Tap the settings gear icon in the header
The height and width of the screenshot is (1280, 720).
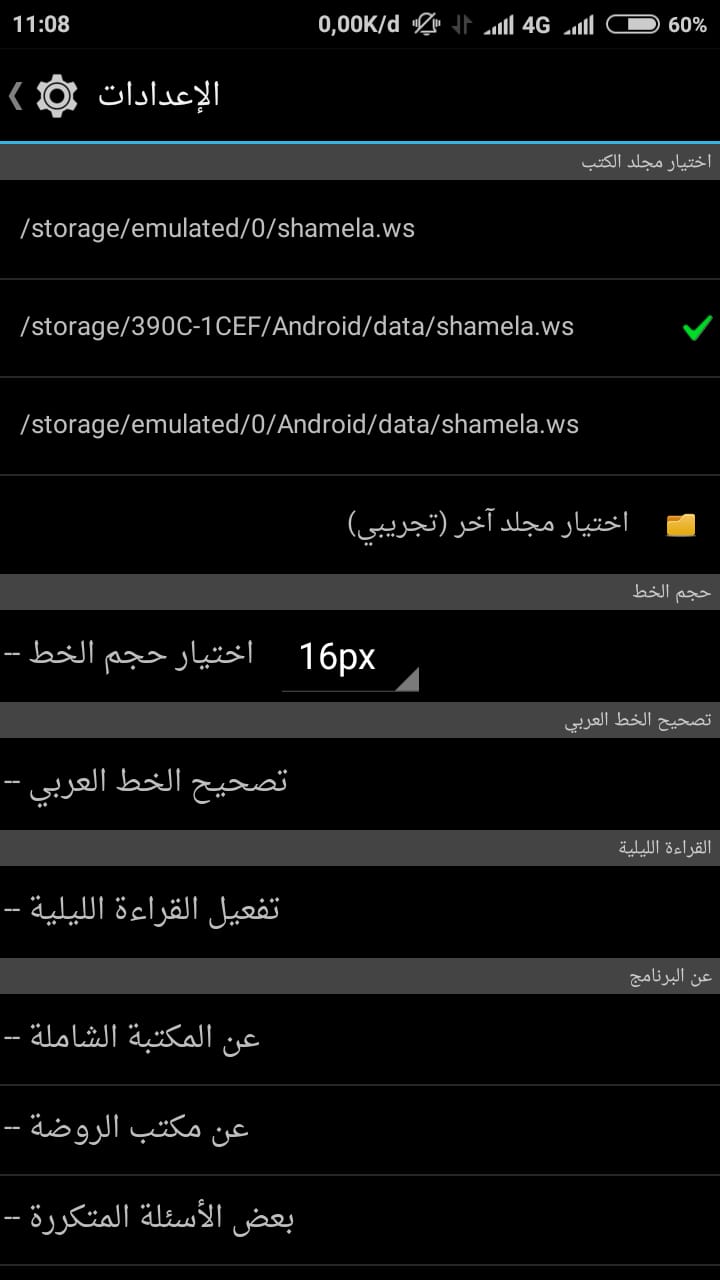[x=57, y=95]
